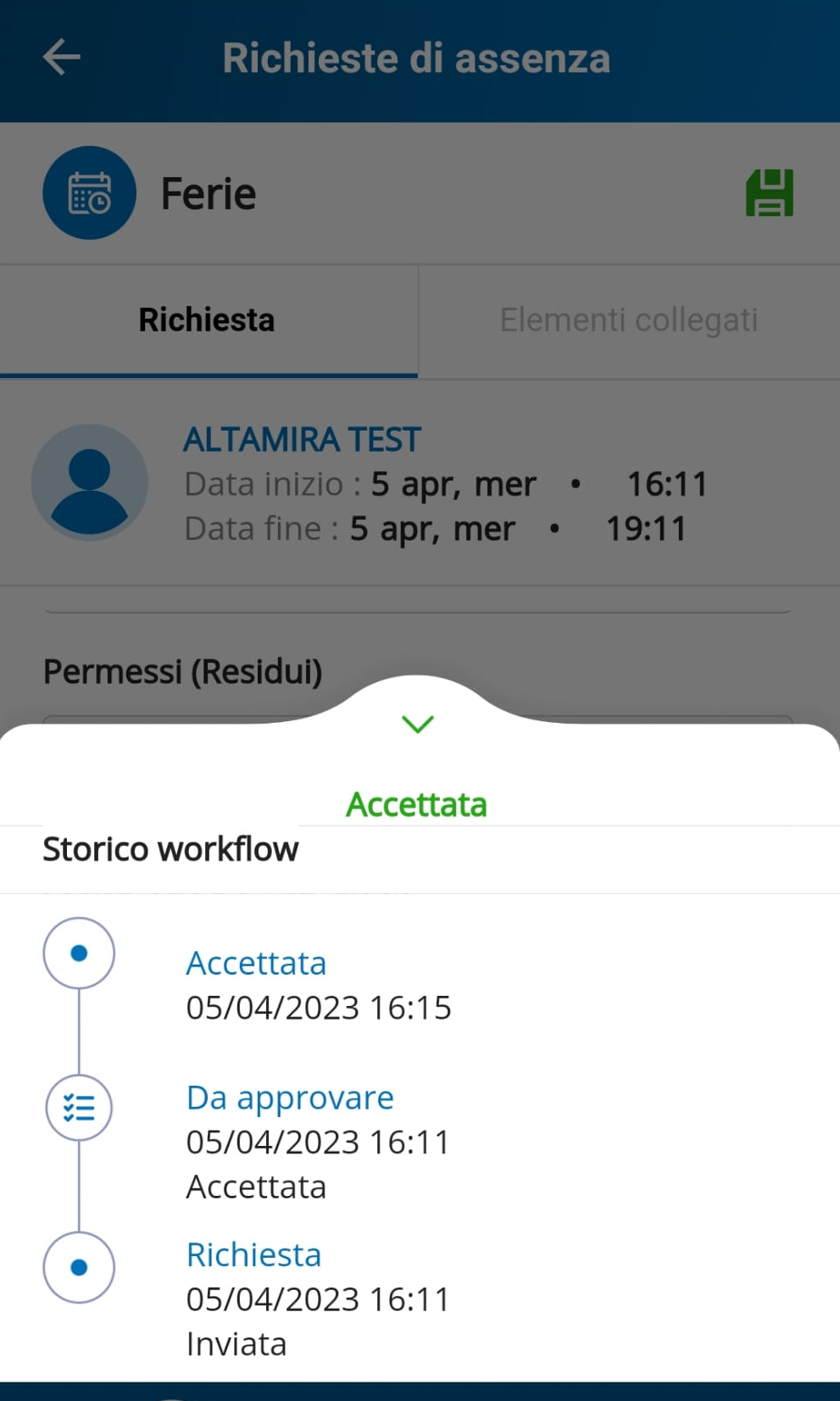Collapse the workflow history panel chevron
The width and height of the screenshot is (840, 1401).
417,724
